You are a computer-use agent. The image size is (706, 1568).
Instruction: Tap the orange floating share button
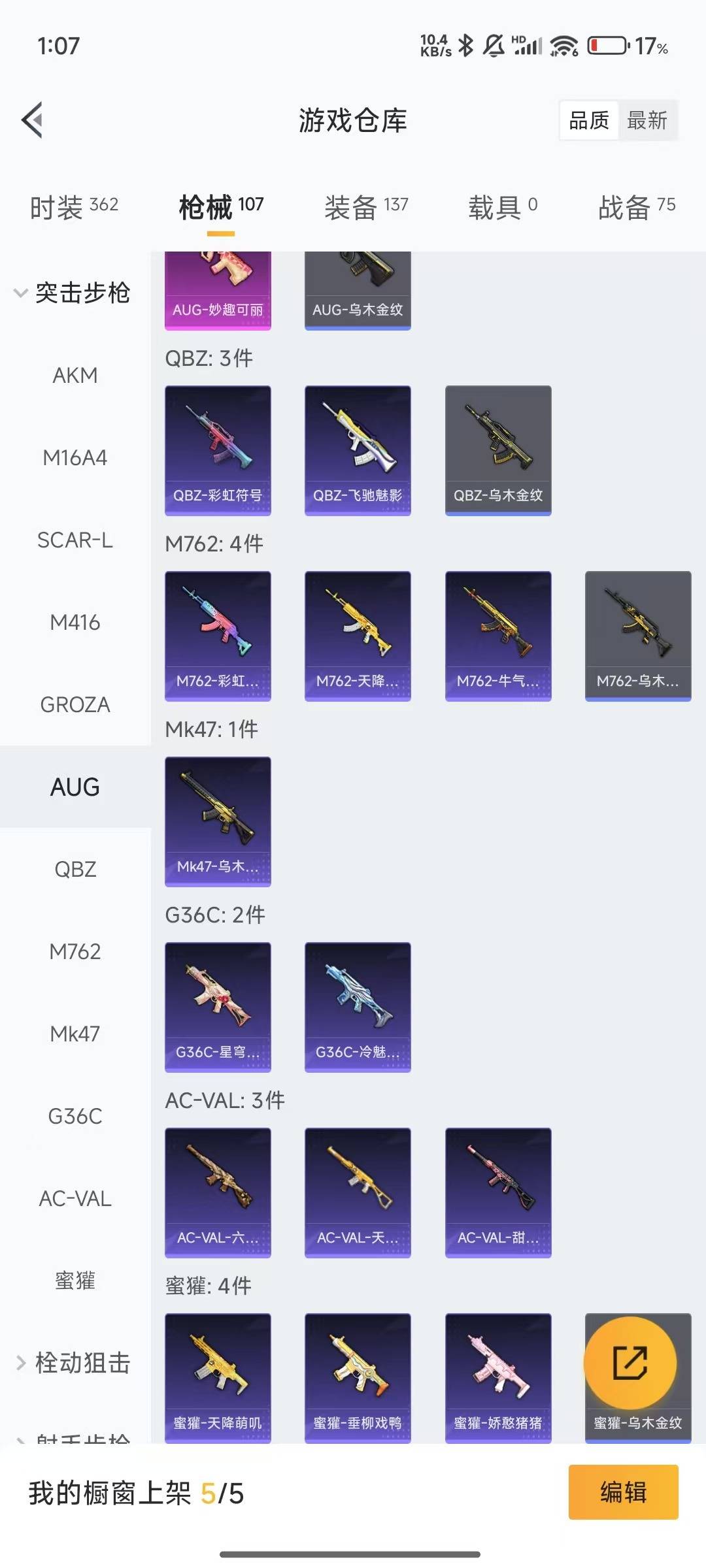coord(630,1363)
